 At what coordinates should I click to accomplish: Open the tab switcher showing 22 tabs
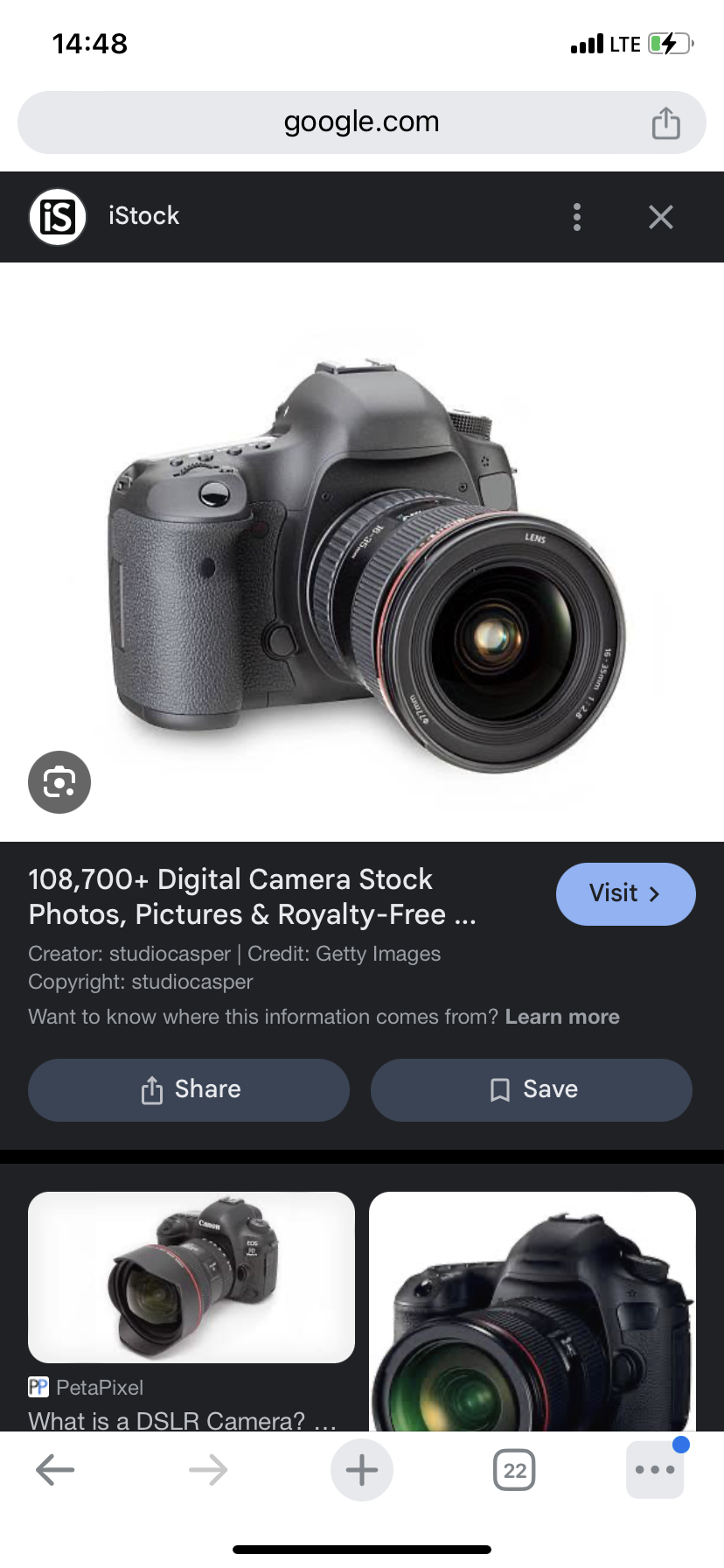pyautogui.click(x=514, y=1470)
